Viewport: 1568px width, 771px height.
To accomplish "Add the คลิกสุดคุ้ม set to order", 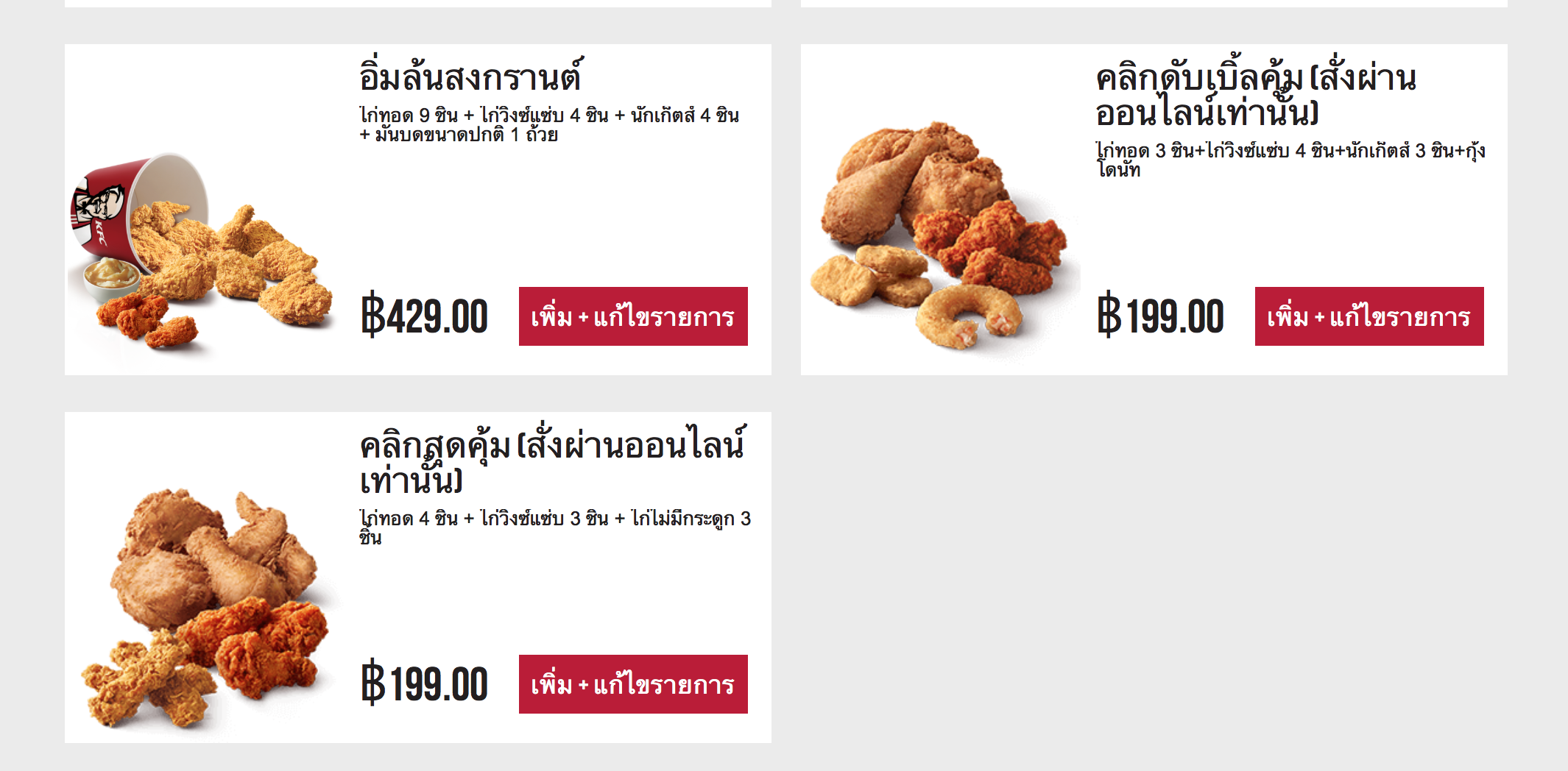I will (633, 684).
